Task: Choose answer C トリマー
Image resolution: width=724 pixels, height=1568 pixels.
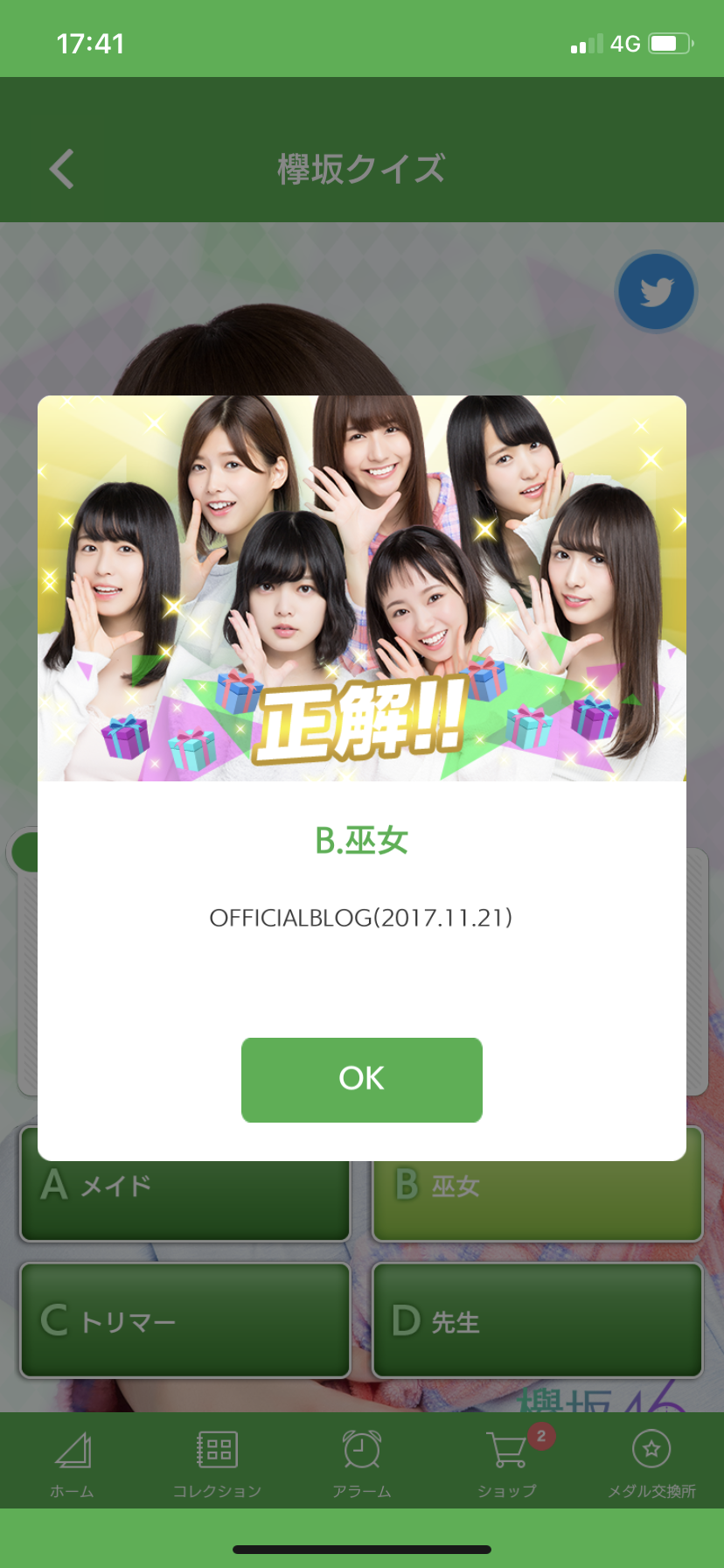Action: 185,1319
